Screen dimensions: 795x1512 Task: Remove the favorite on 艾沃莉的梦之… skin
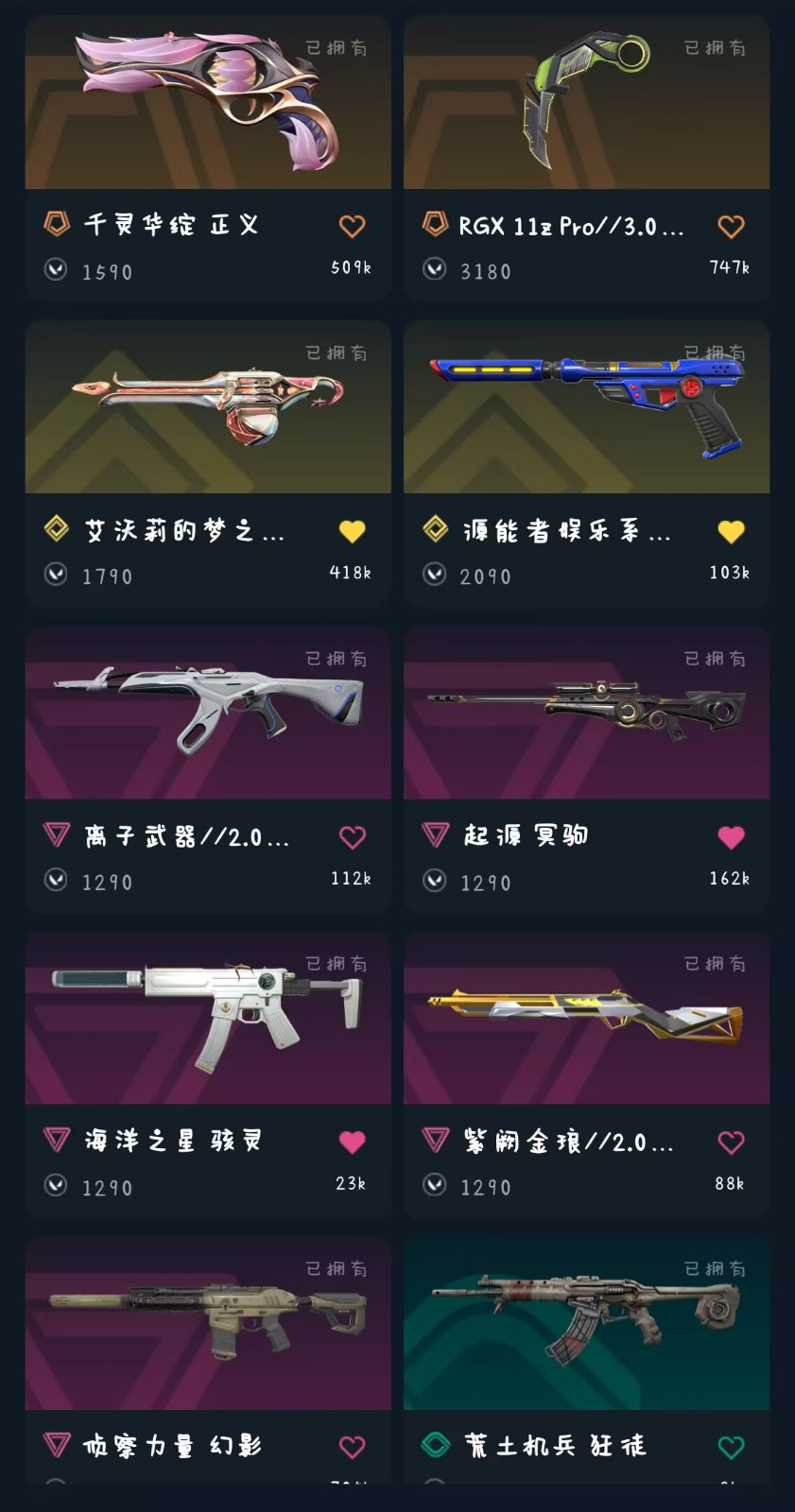click(x=353, y=531)
